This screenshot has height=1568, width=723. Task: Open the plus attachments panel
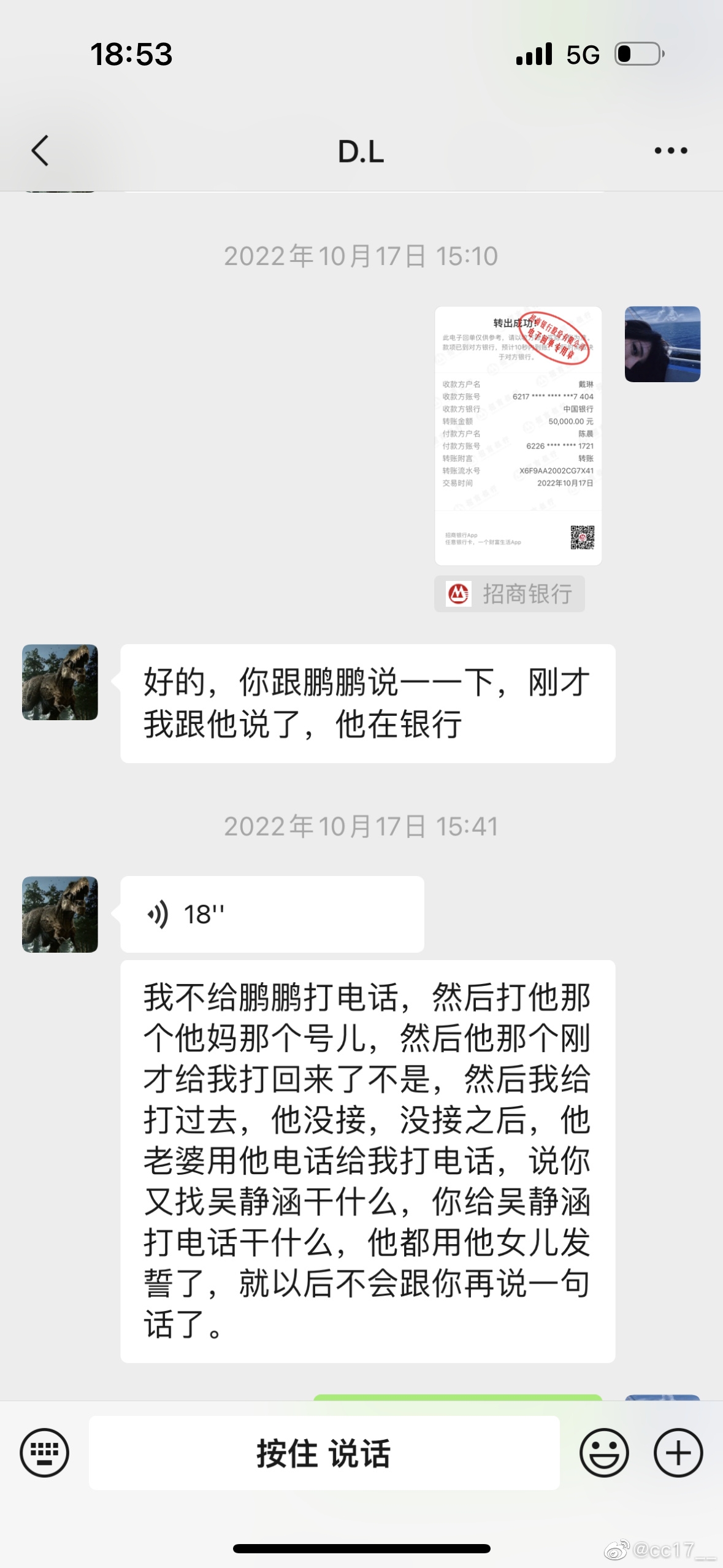click(x=678, y=1453)
